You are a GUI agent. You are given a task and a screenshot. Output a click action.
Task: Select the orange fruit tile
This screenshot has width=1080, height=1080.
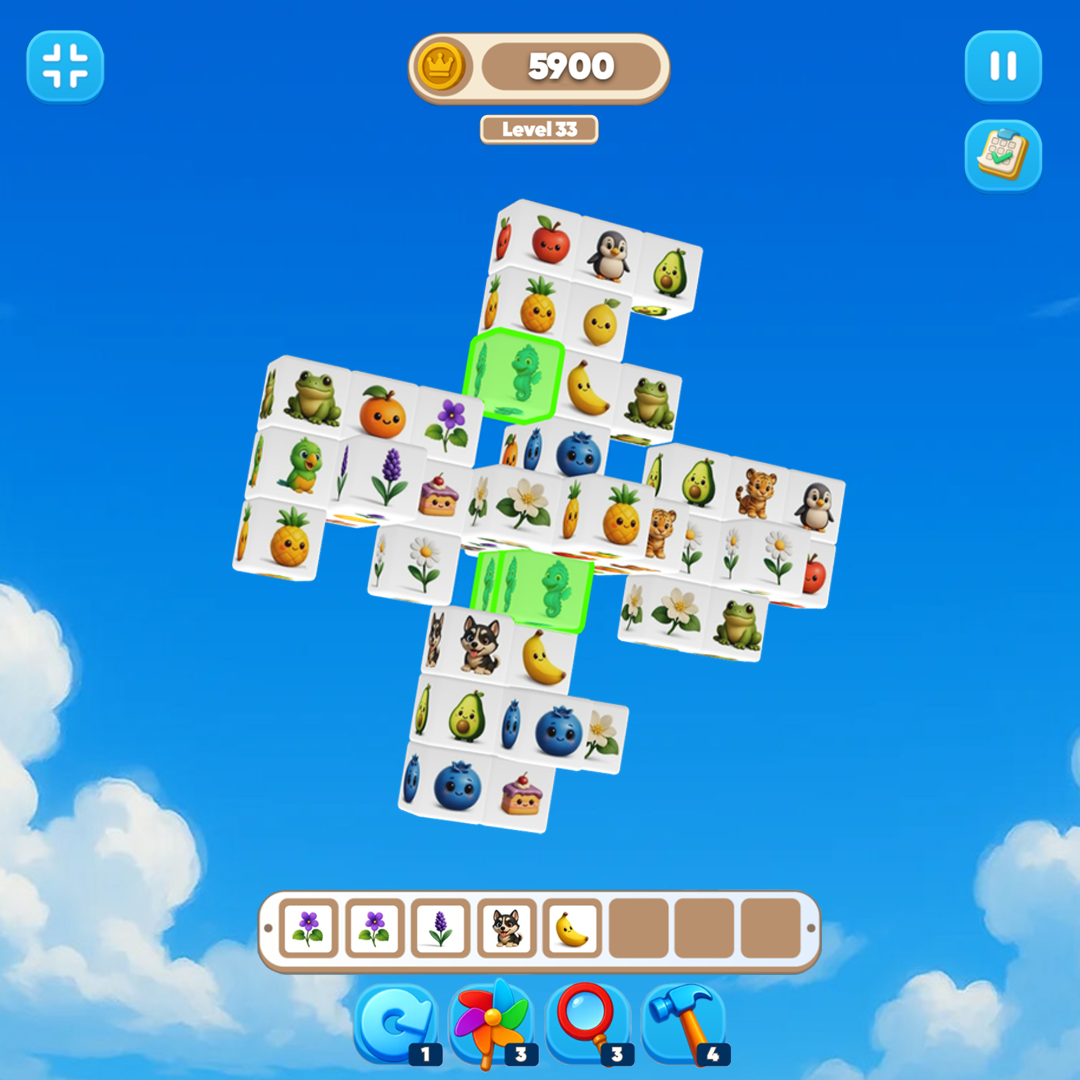click(383, 416)
